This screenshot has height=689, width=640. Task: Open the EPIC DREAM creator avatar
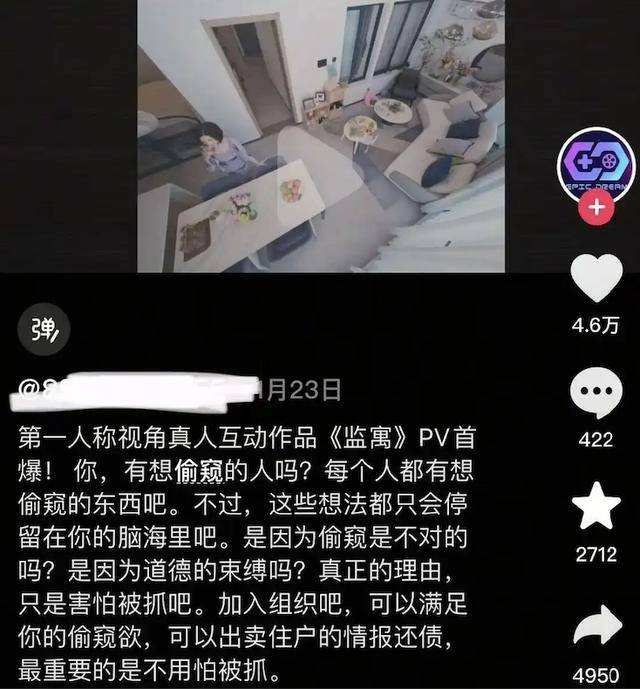click(596, 164)
